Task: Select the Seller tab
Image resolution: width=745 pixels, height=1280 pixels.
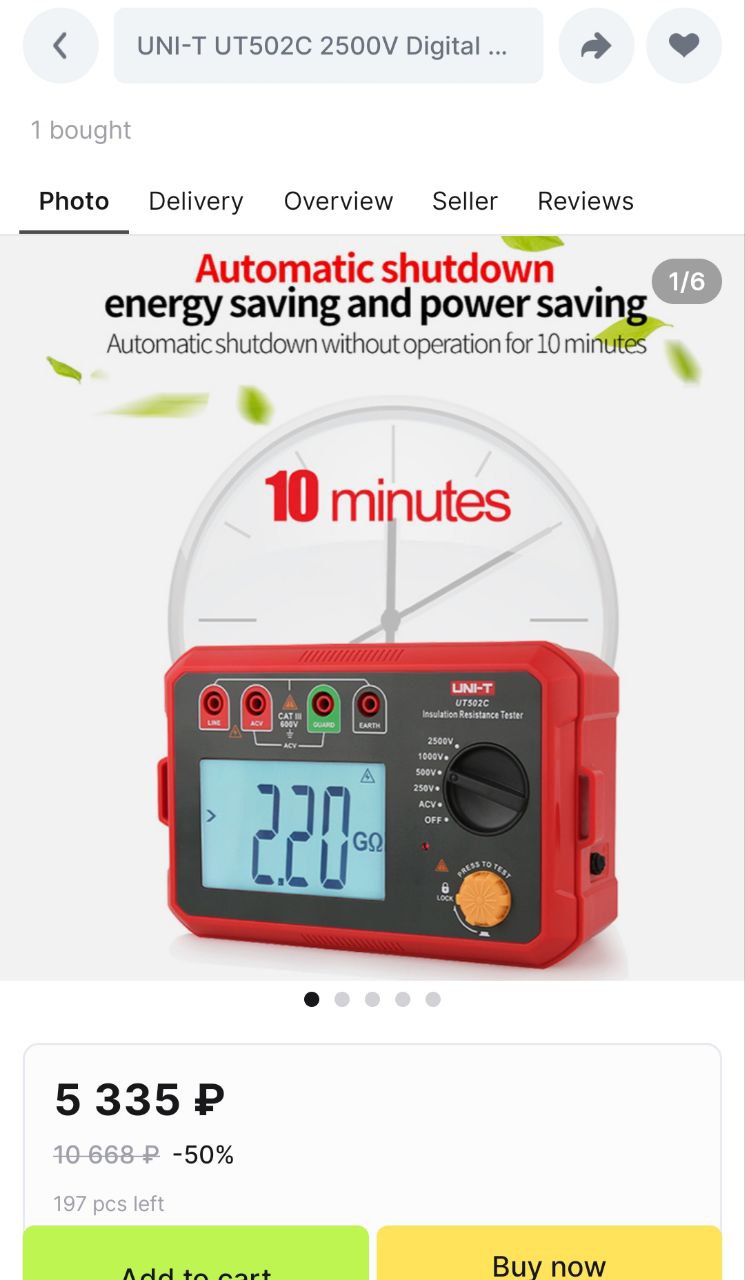Action: tap(465, 201)
